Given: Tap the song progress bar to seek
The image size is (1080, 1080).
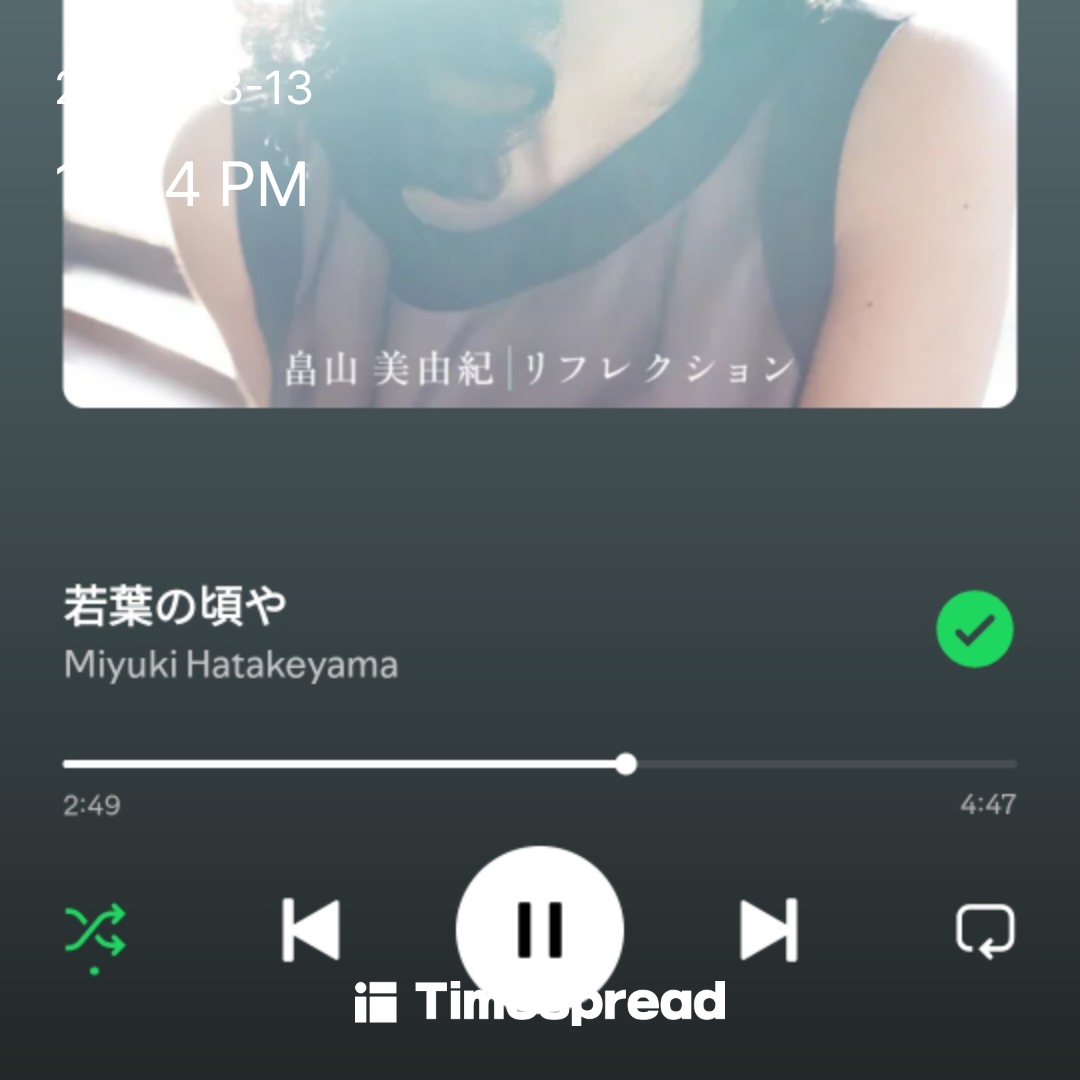Looking at the screenshot, I should pyautogui.click(x=540, y=764).
